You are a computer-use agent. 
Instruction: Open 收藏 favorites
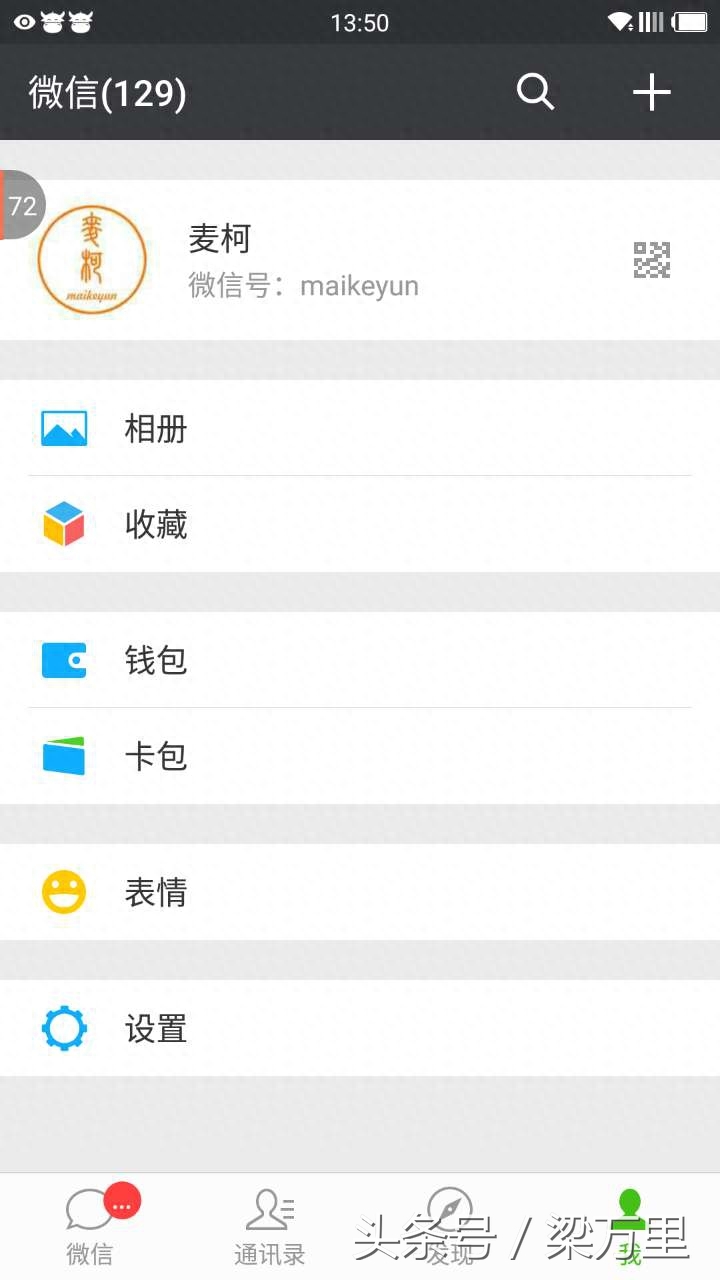(360, 524)
